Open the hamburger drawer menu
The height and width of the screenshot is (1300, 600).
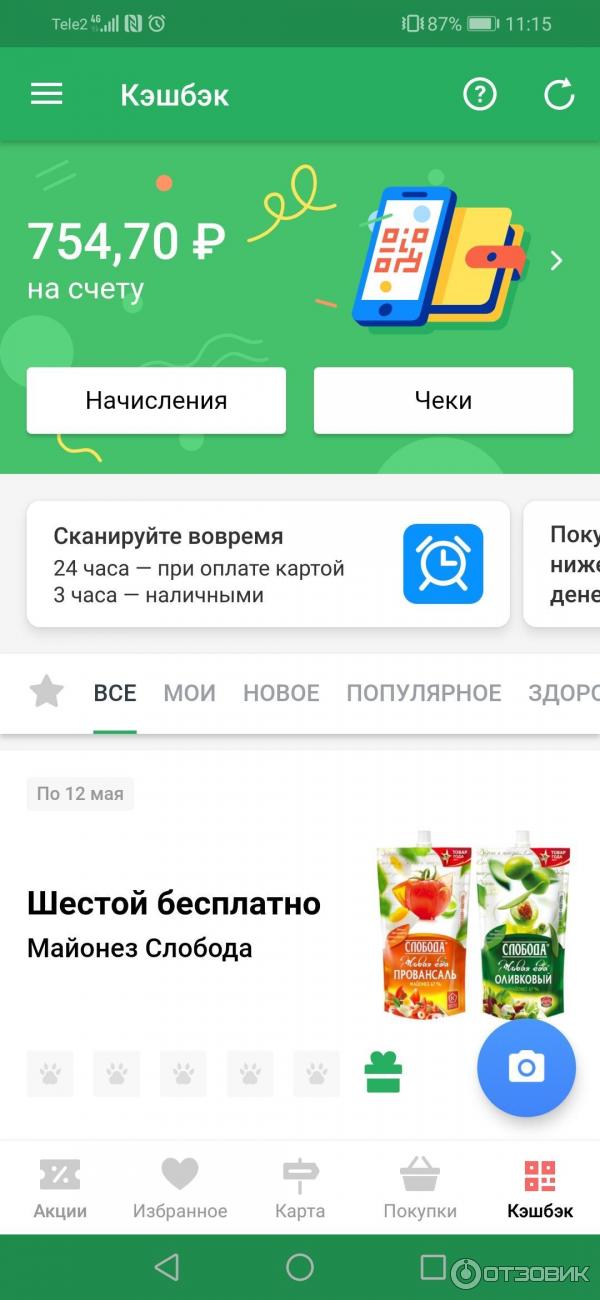[x=46, y=95]
